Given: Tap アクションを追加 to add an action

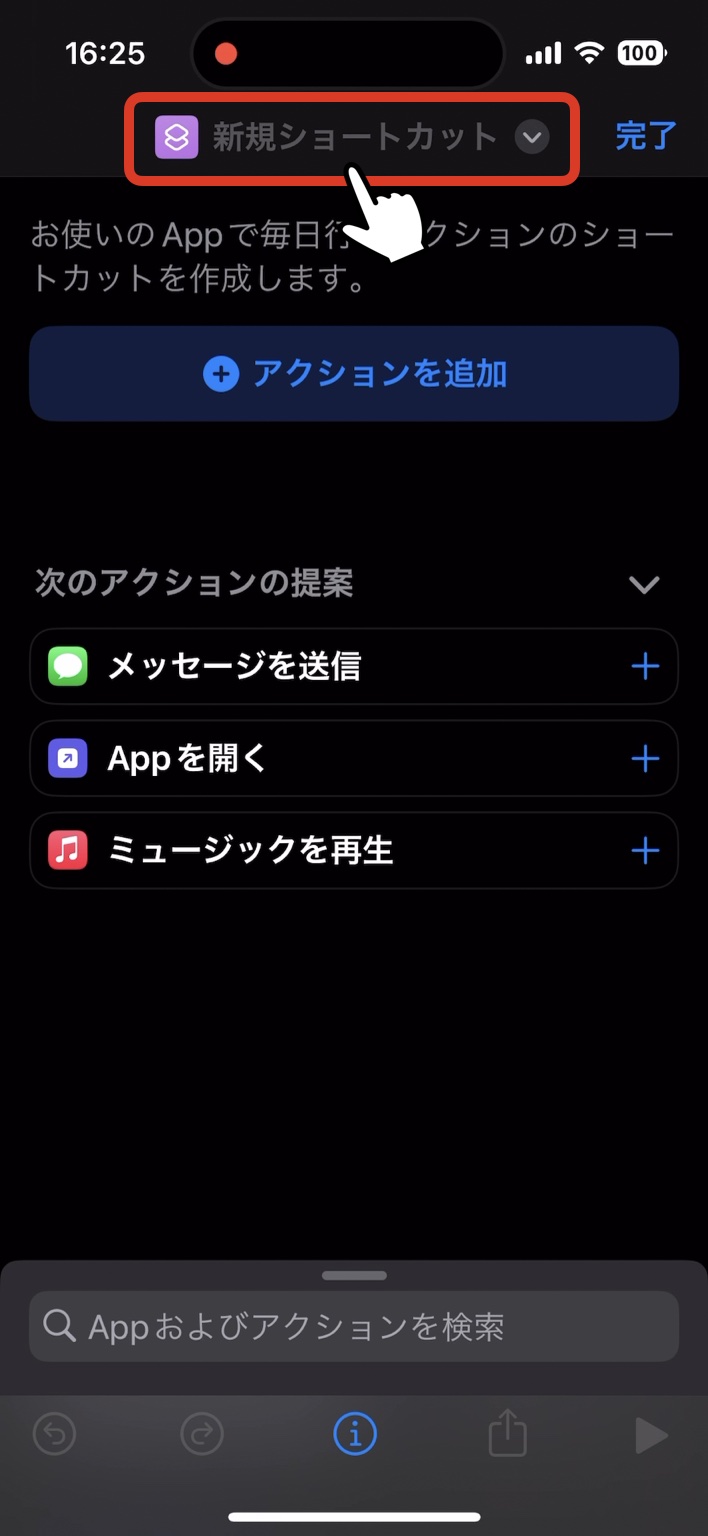Looking at the screenshot, I should coord(354,373).
